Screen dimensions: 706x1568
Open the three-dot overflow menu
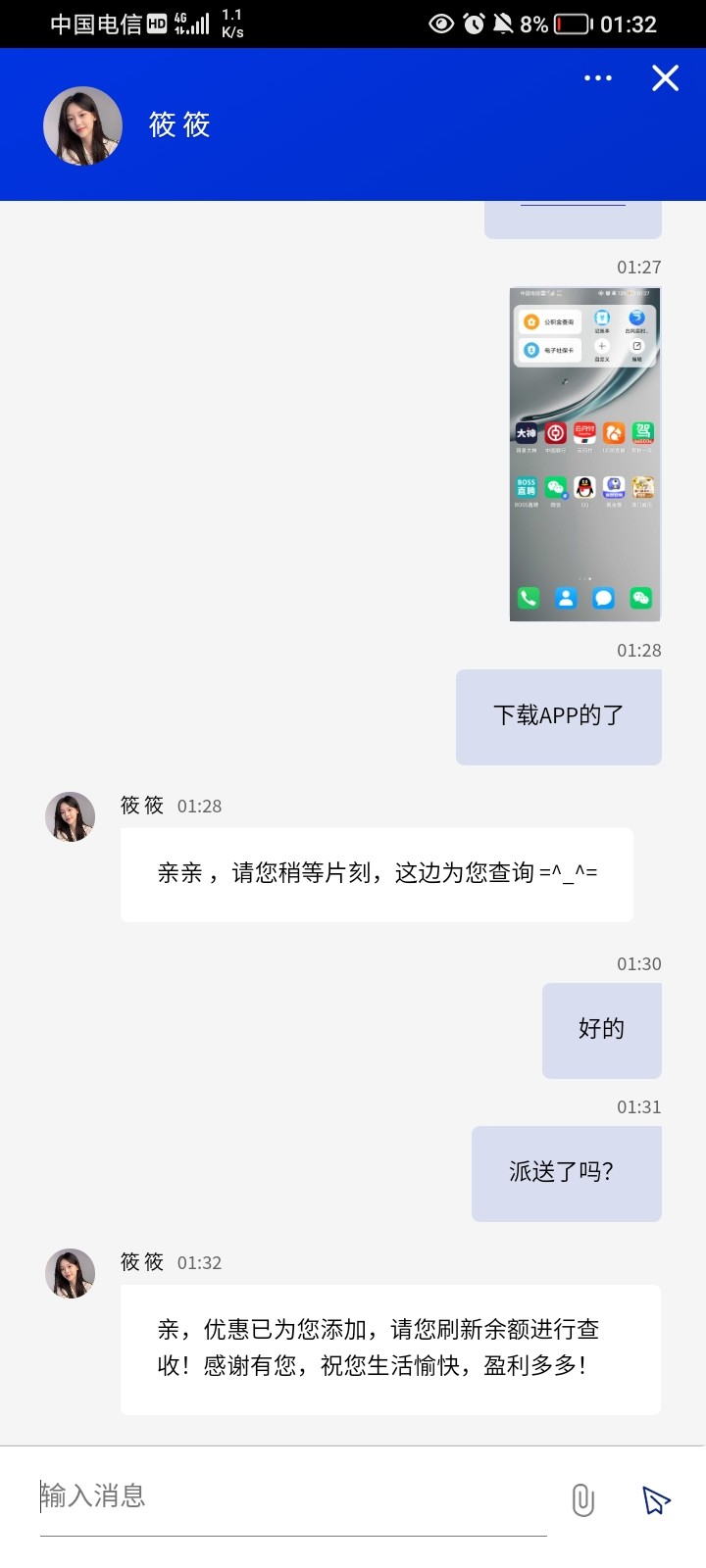(597, 77)
